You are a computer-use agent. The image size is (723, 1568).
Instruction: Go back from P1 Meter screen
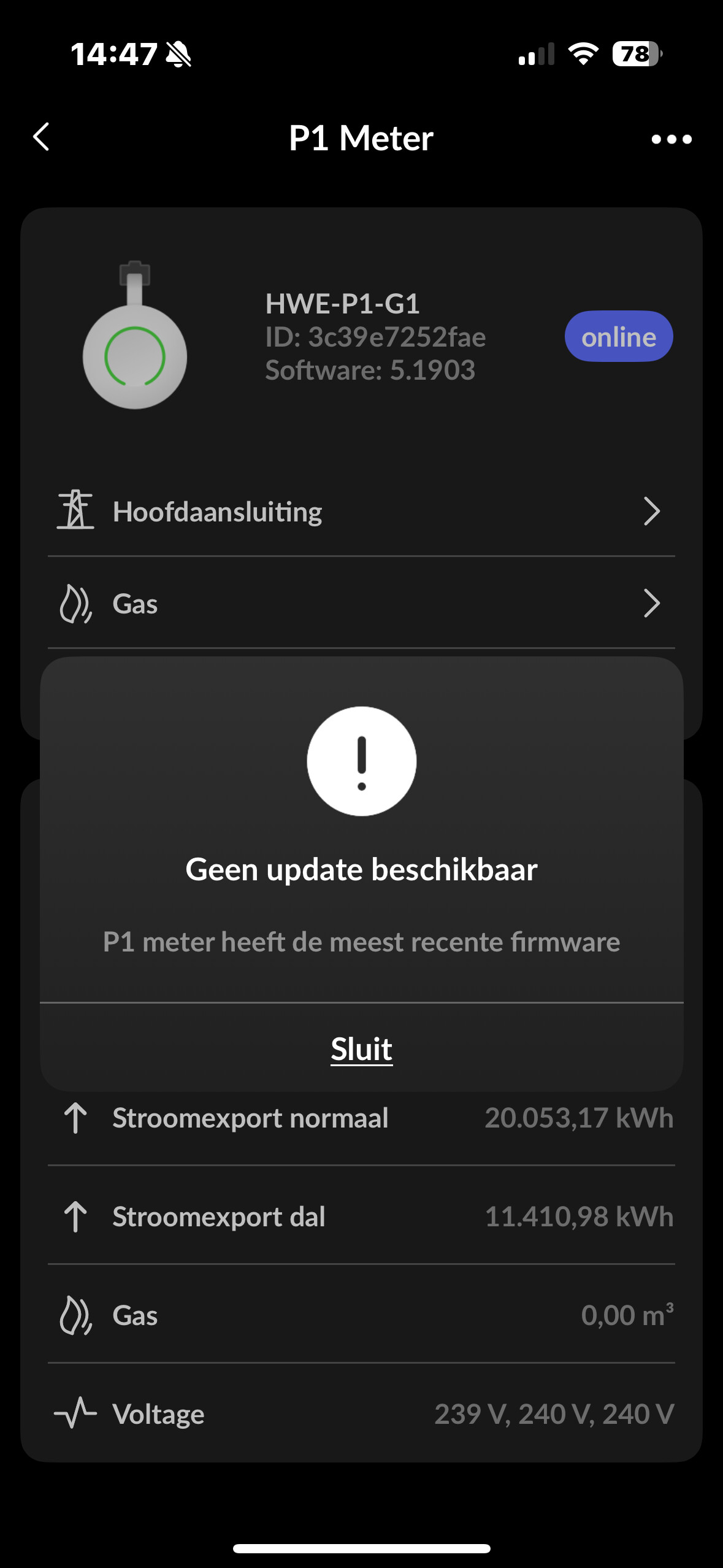tap(41, 137)
